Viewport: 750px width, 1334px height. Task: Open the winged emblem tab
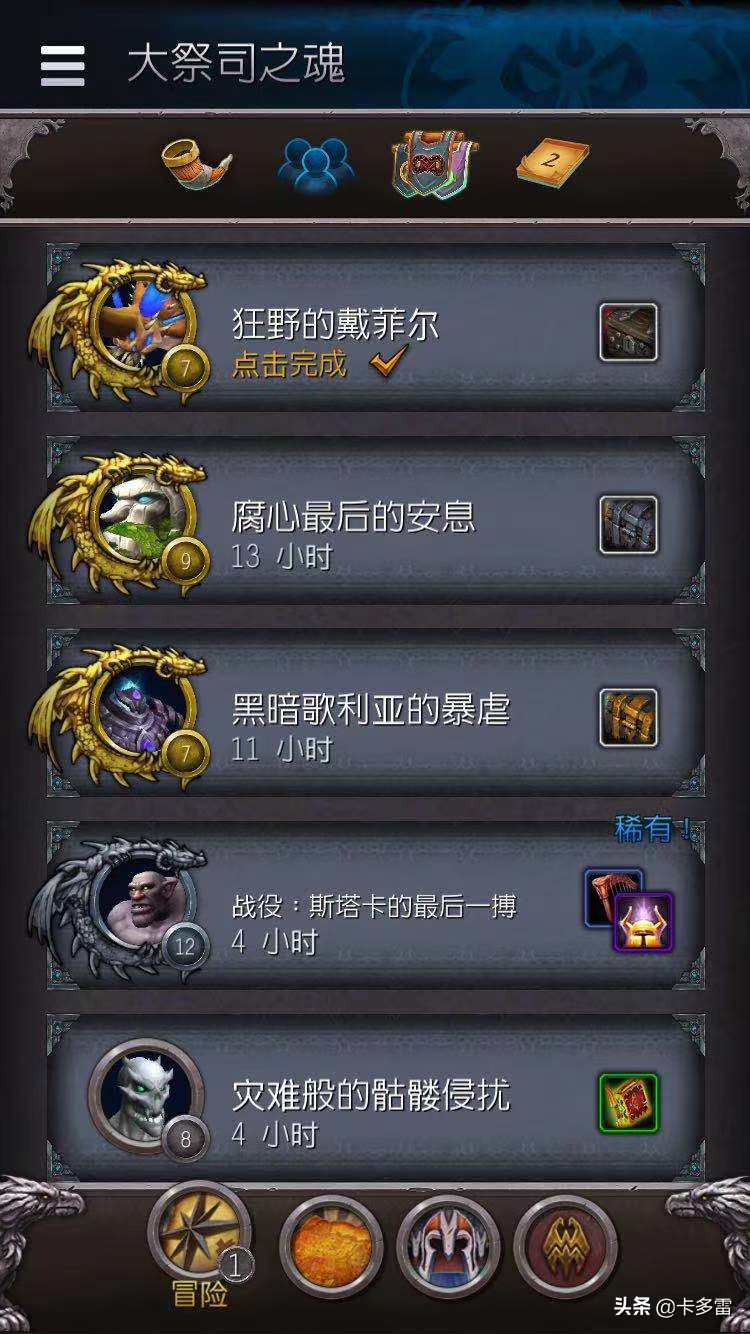click(x=565, y=1247)
